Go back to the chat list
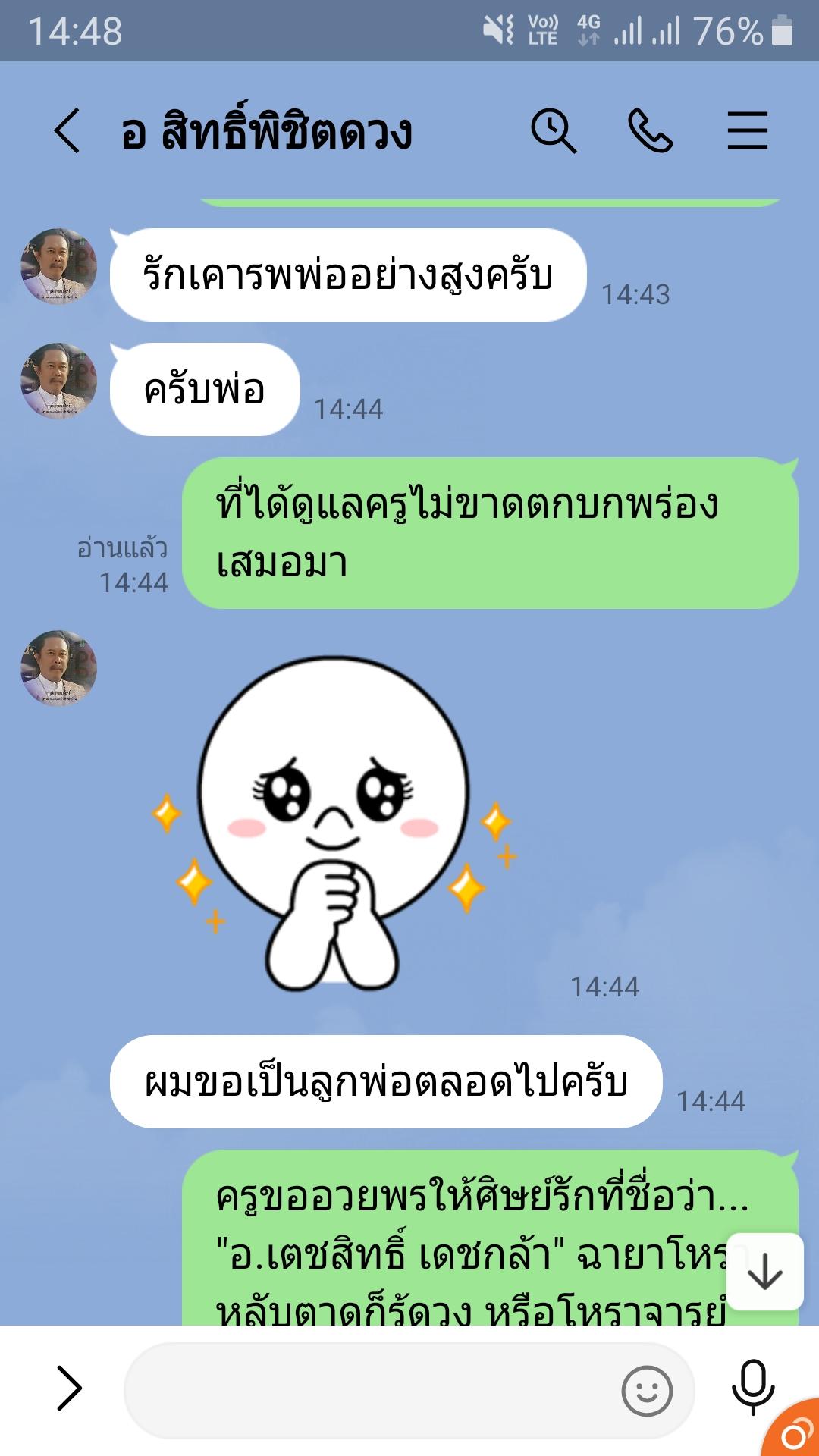 coord(67,130)
